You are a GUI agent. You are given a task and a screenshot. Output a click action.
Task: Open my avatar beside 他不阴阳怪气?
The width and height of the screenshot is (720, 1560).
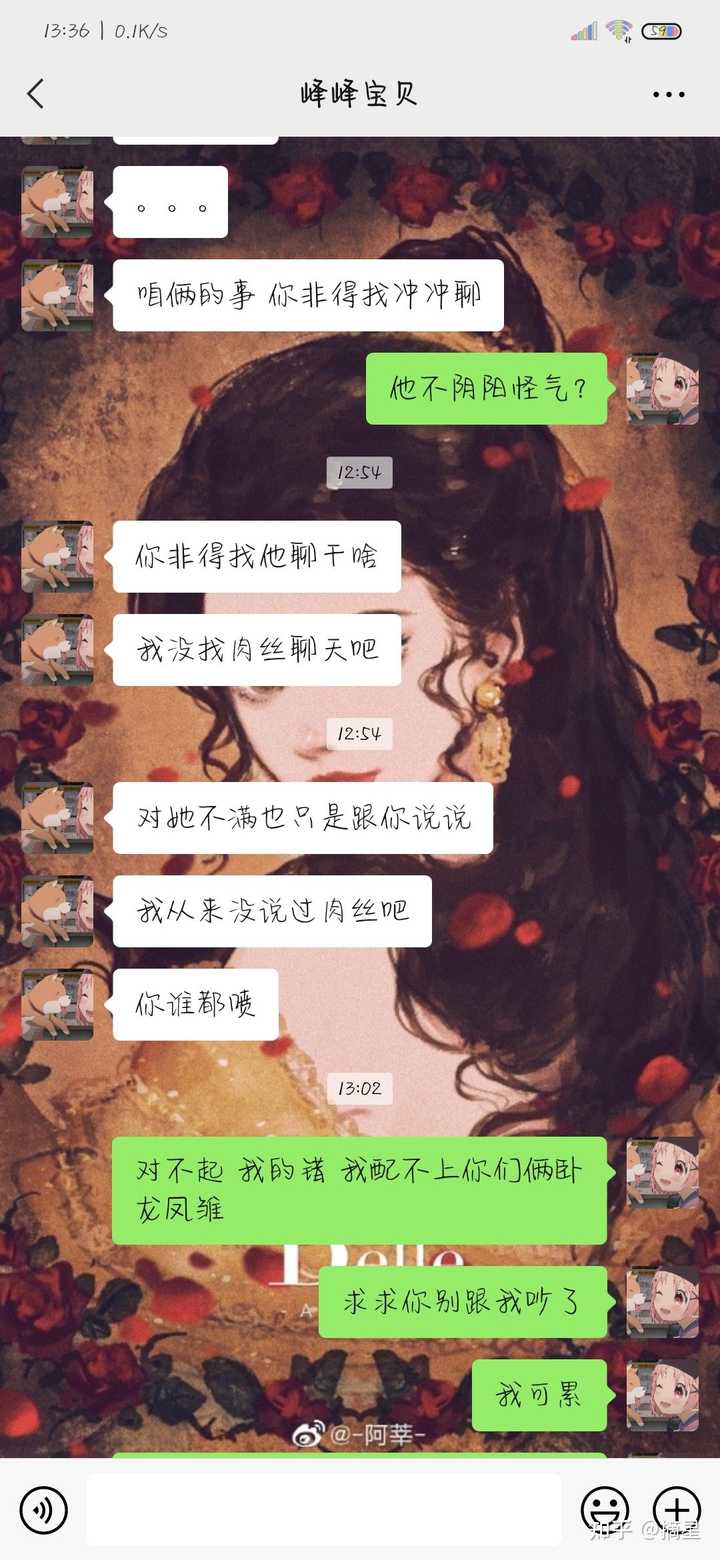click(x=662, y=388)
